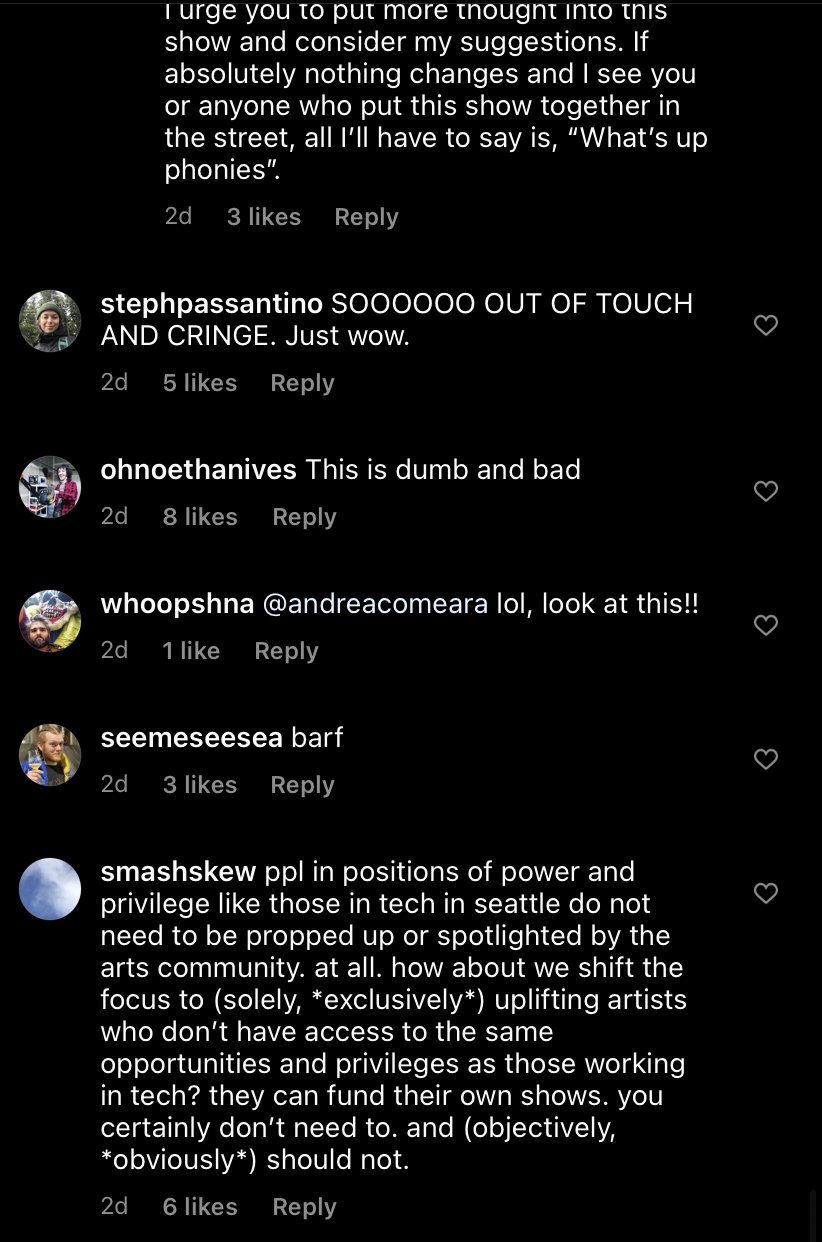The width and height of the screenshot is (822, 1242).
Task: Open ohnoethanives' profile picture
Action: tap(50, 487)
